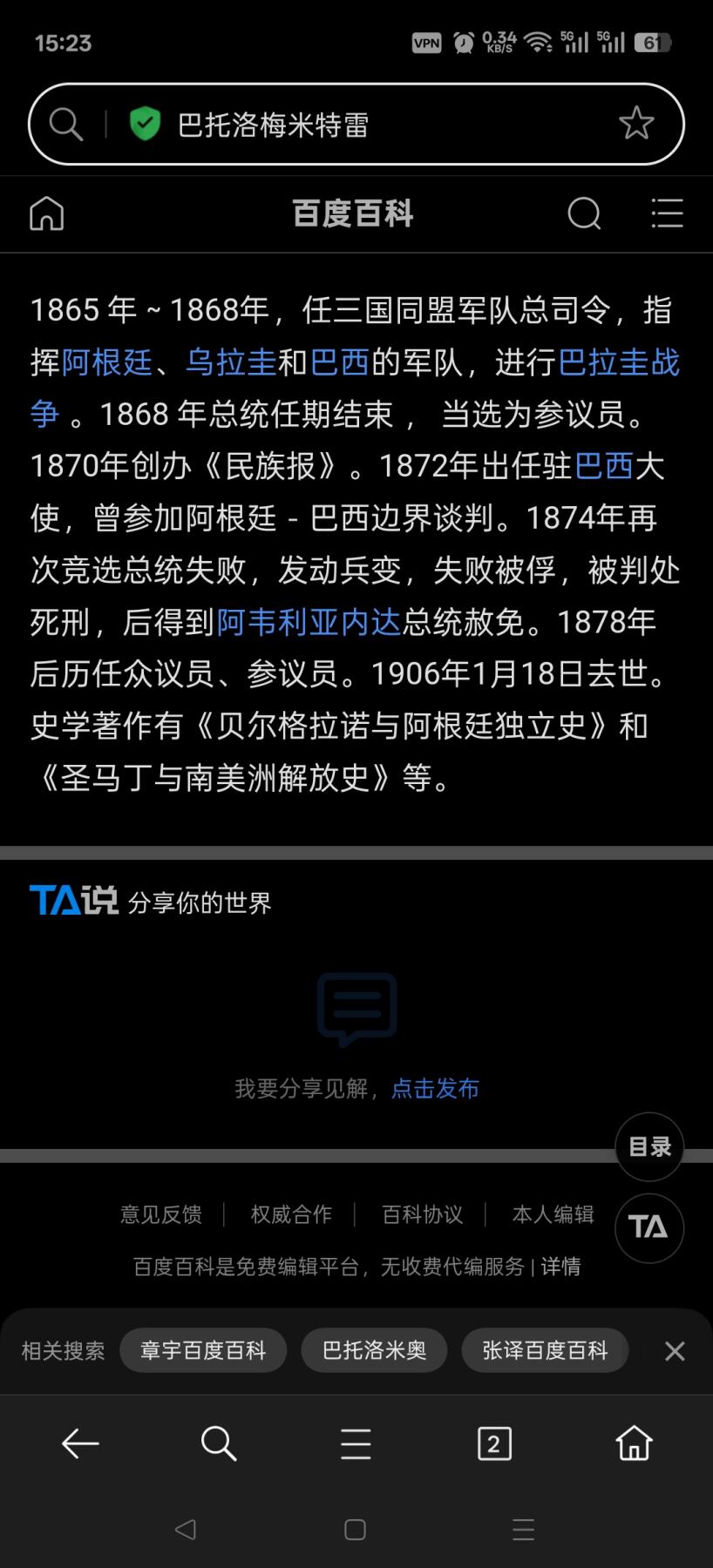
Task: Go to the 百度百科 home icon
Action: (x=46, y=213)
